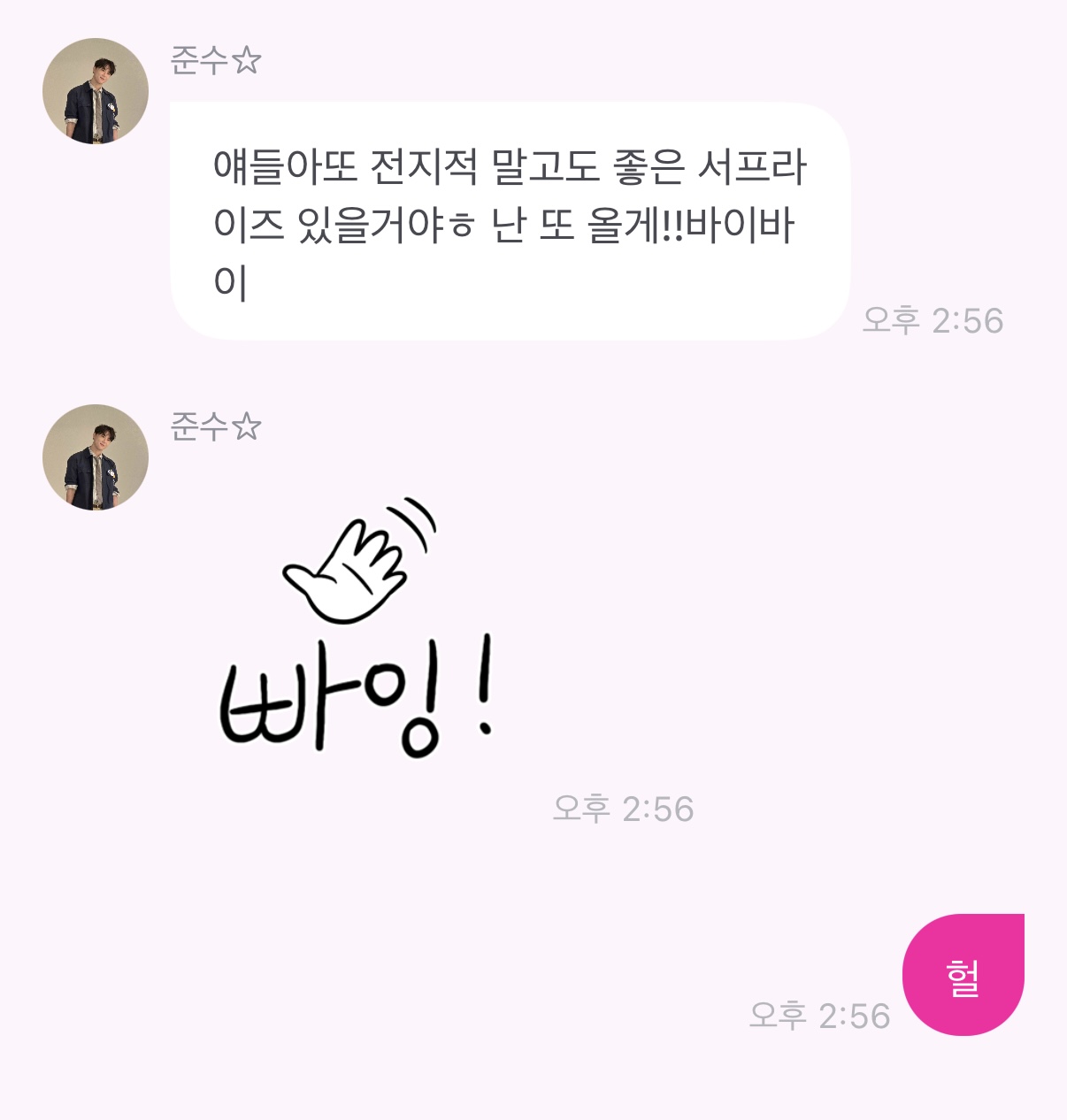Open 준수's profile photo beside the text message

pyautogui.click(x=96, y=91)
